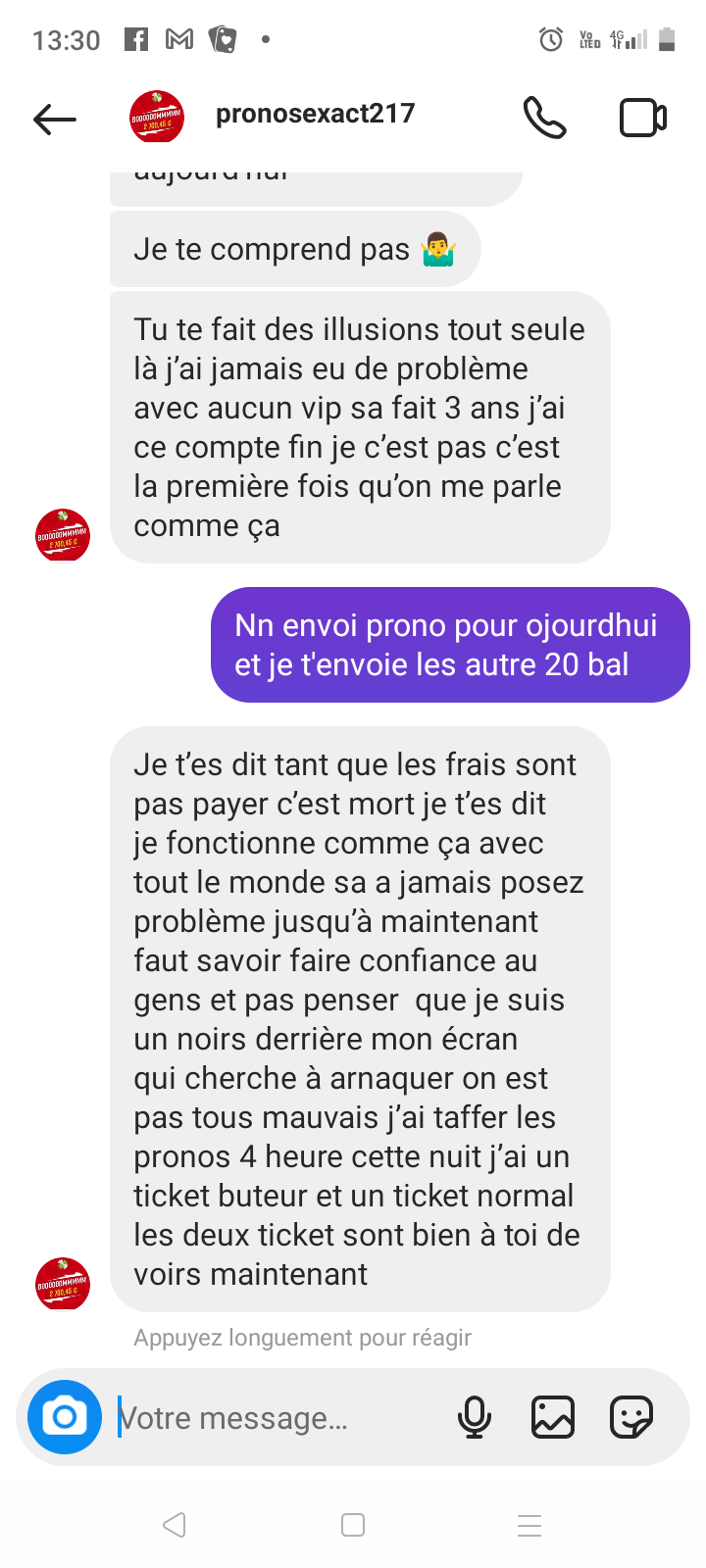Tap the system home button
This screenshot has height=1568, width=706.
(x=353, y=1525)
